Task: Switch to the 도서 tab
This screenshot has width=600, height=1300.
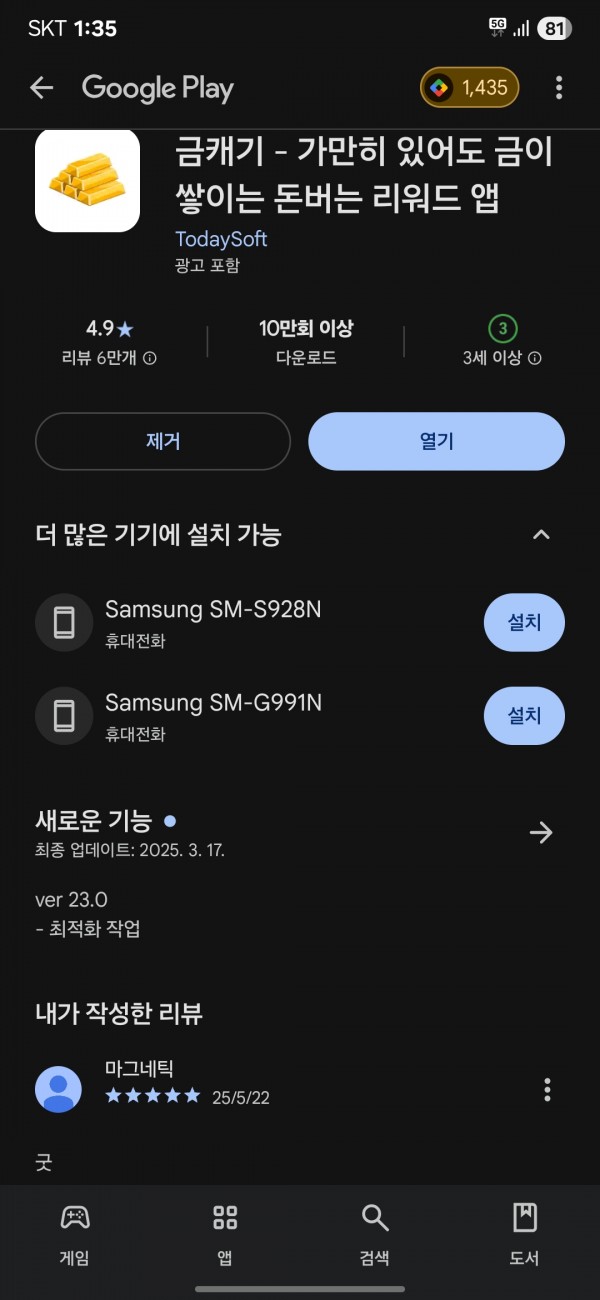Action: [525, 1235]
